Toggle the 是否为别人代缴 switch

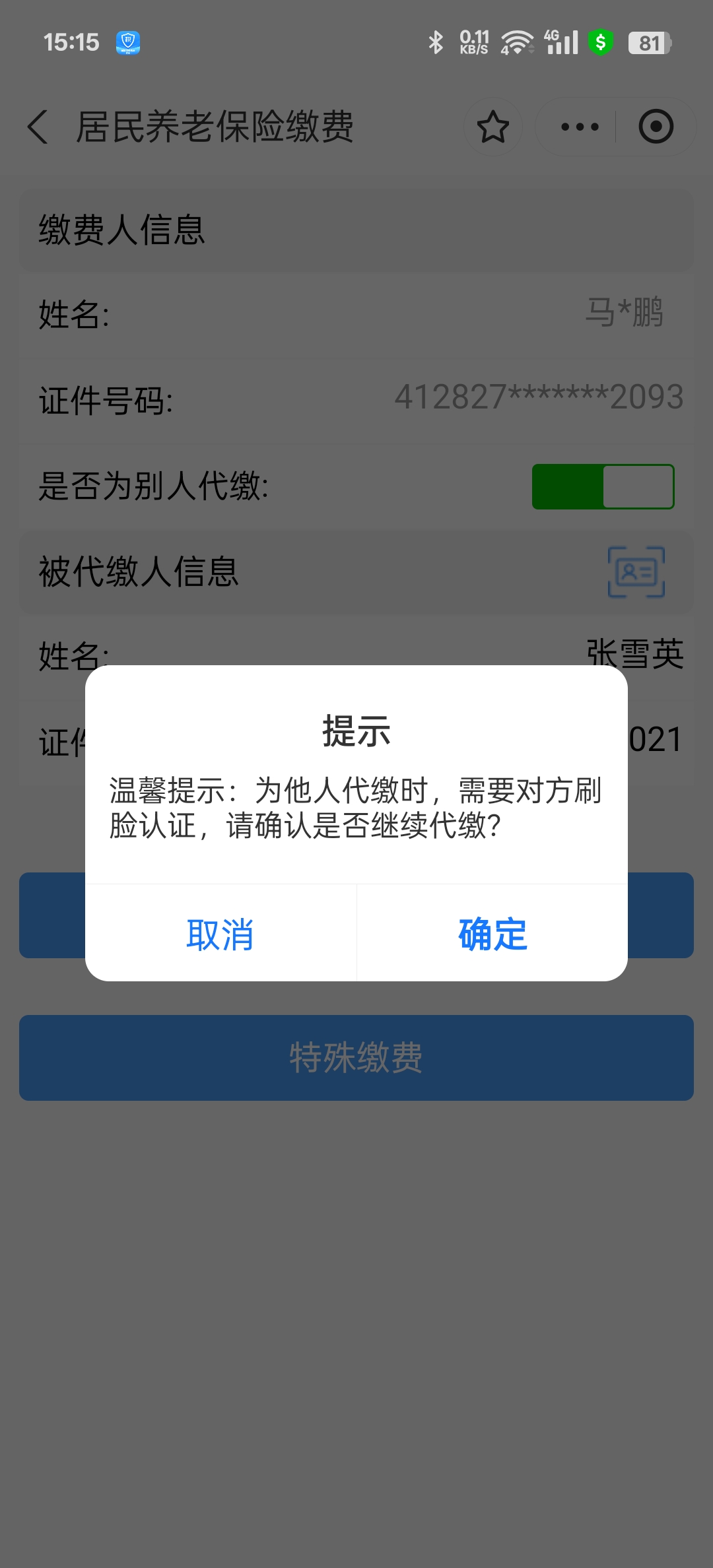pyautogui.click(x=603, y=486)
